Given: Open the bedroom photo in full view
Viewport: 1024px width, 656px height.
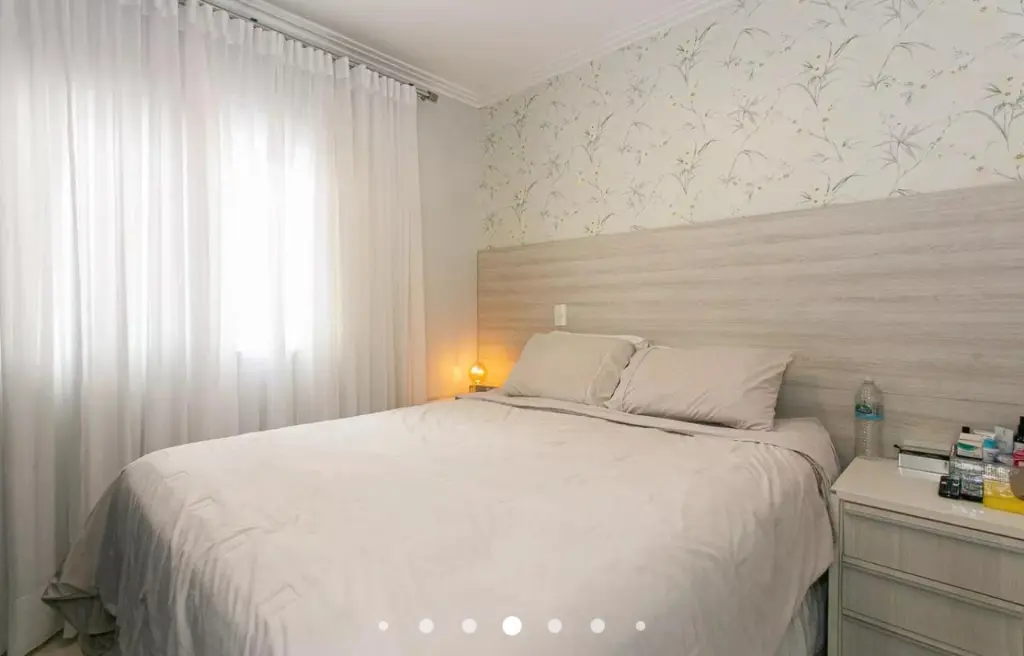Looking at the screenshot, I should pos(512,300).
